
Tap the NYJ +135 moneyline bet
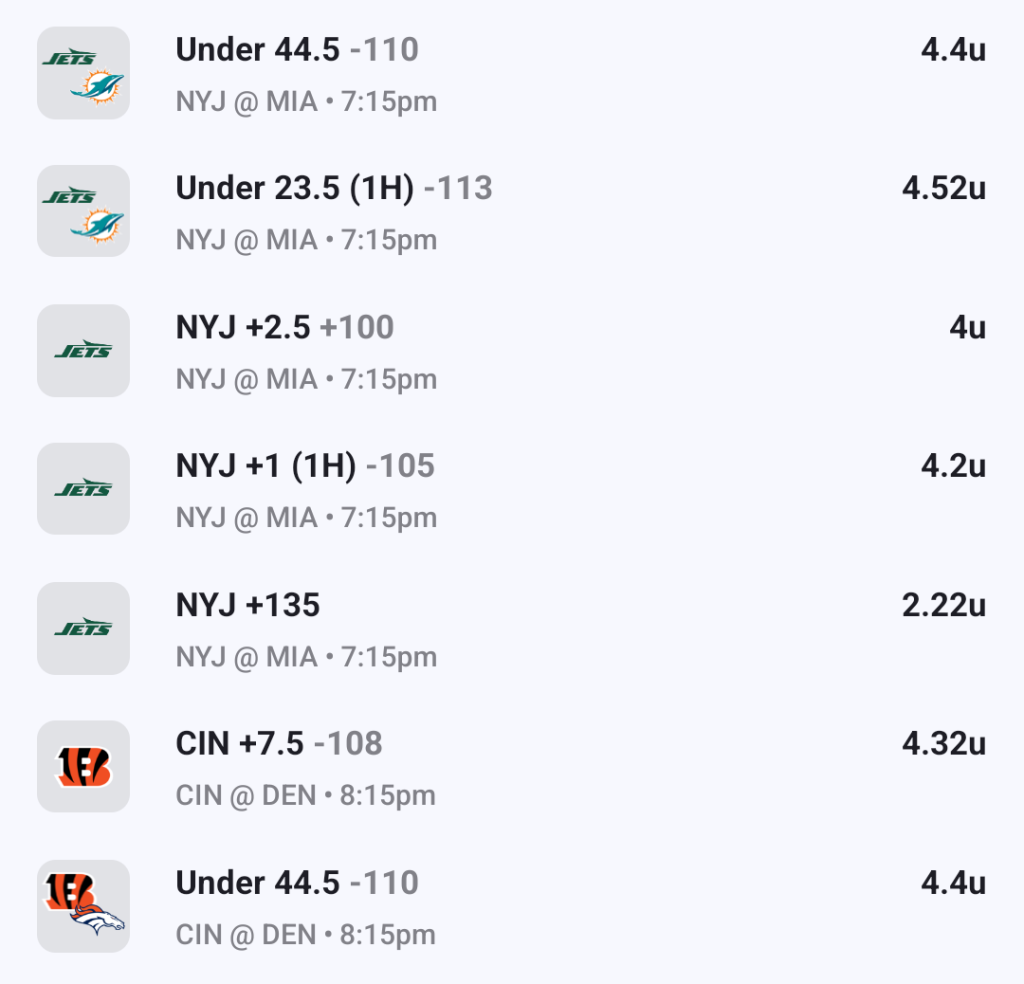tap(248, 606)
